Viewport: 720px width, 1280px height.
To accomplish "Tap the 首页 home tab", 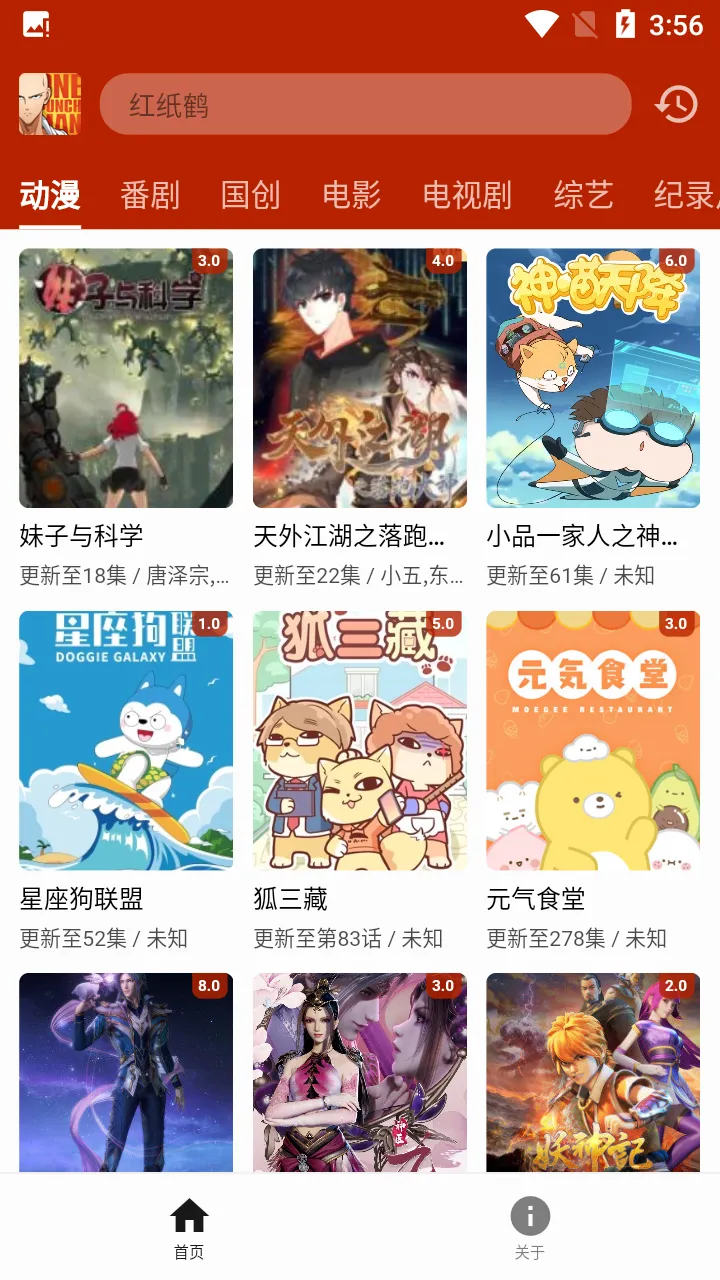I will 189,1228.
